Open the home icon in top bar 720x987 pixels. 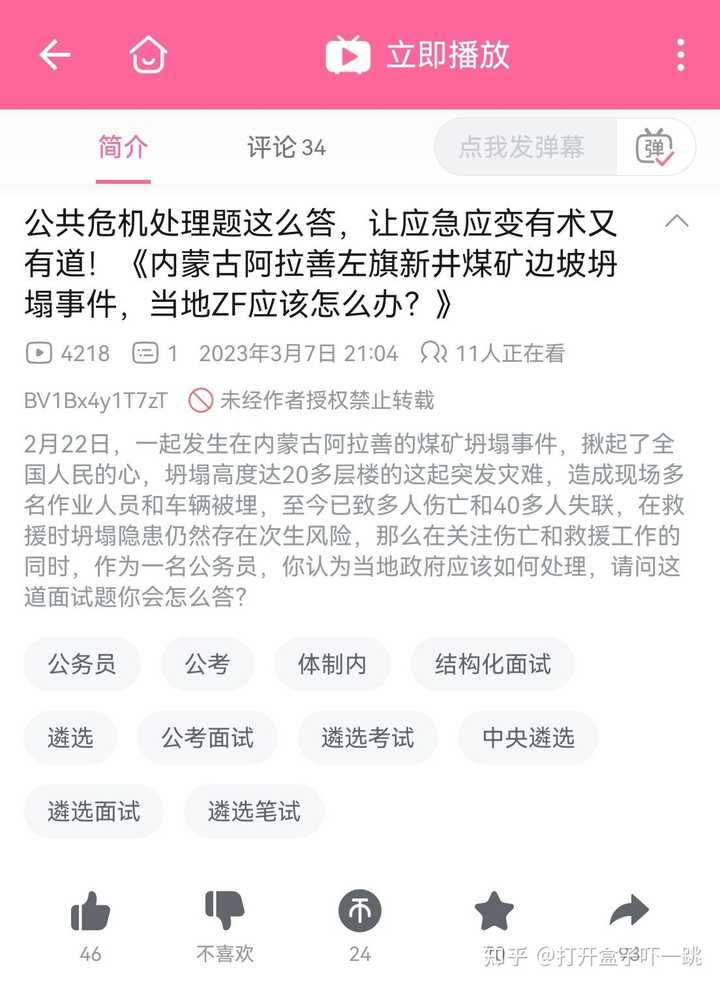point(148,55)
